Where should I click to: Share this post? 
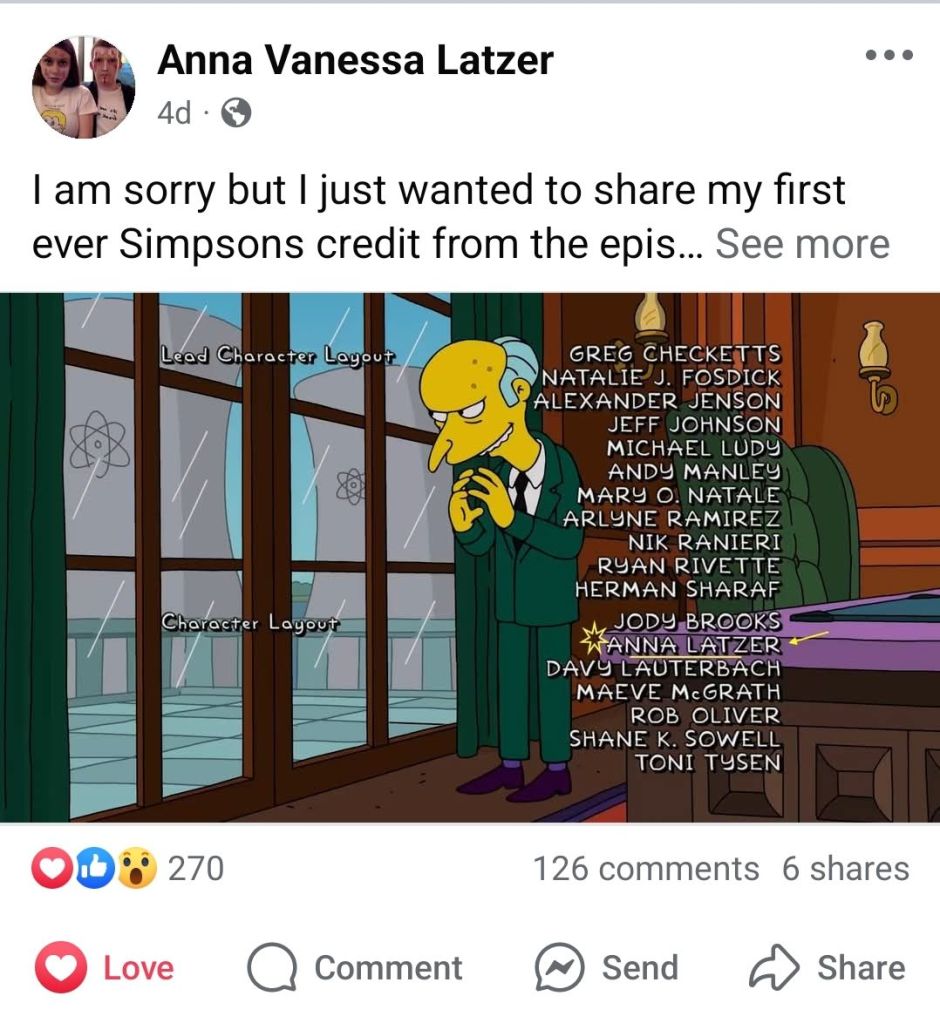pos(827,967)
